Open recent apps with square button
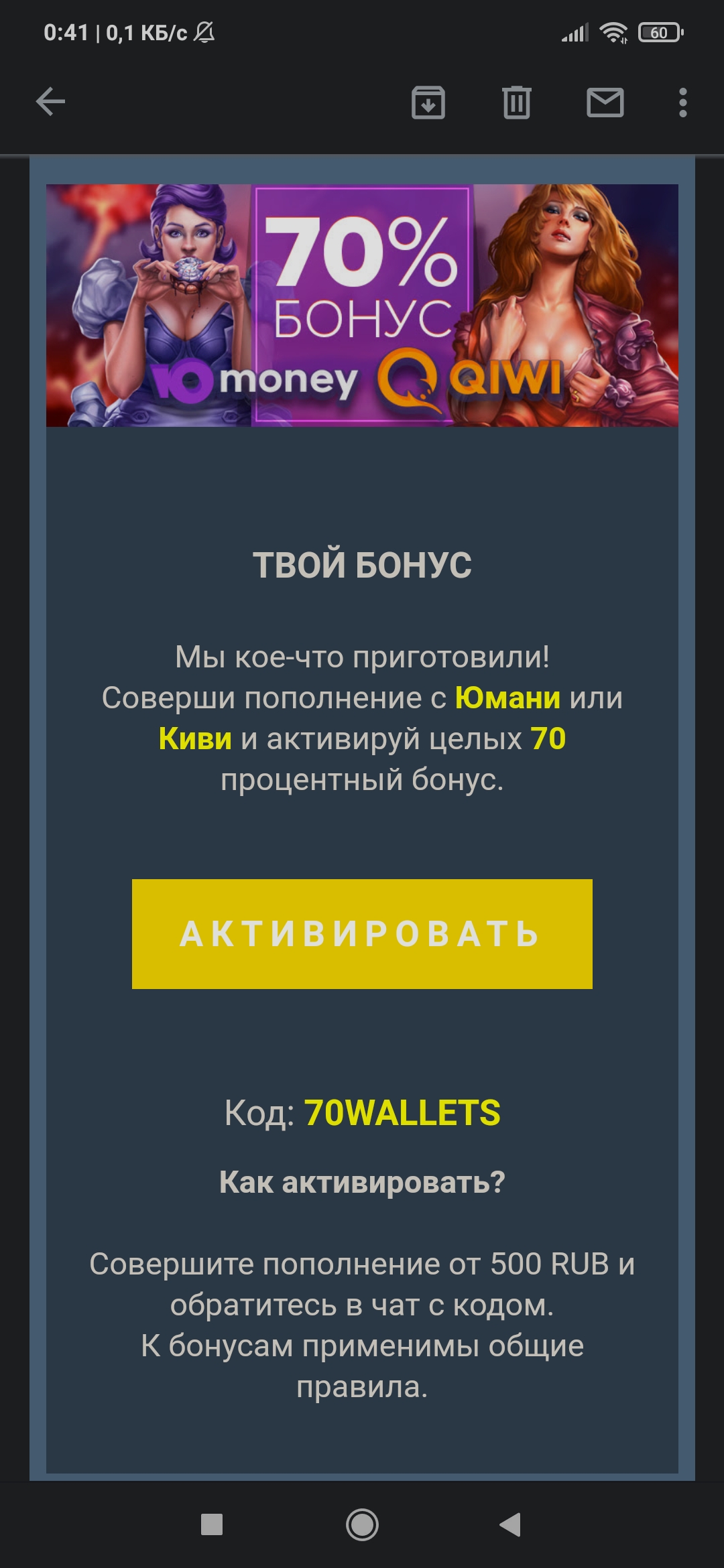724x1568 pixels. 212,1524
